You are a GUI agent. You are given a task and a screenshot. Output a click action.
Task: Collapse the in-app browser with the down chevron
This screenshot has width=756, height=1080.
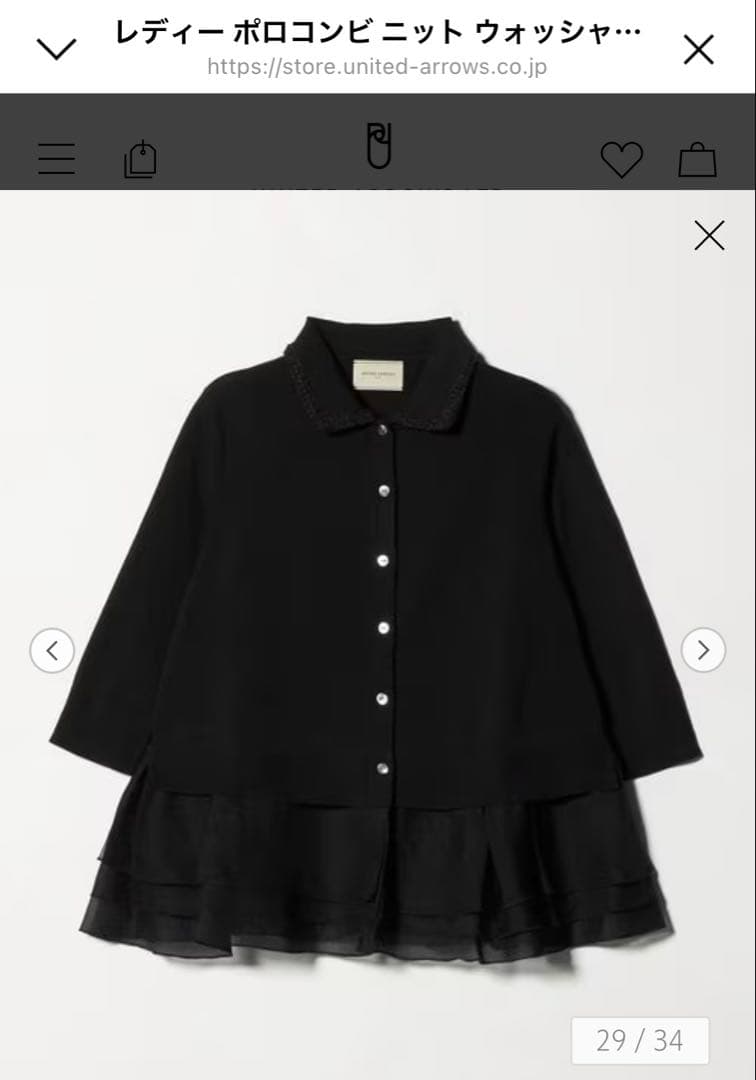(56, 48)
